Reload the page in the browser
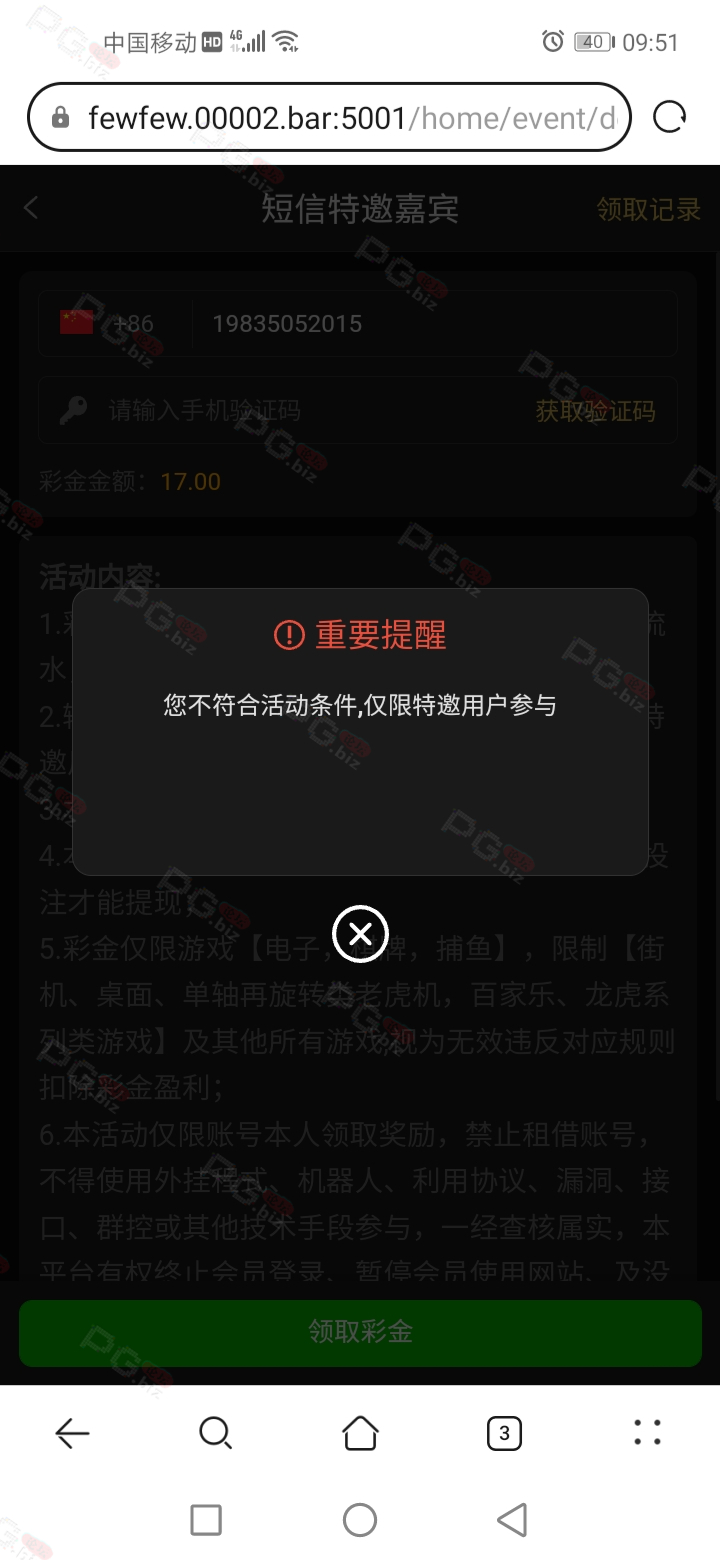 pos(669,118)
